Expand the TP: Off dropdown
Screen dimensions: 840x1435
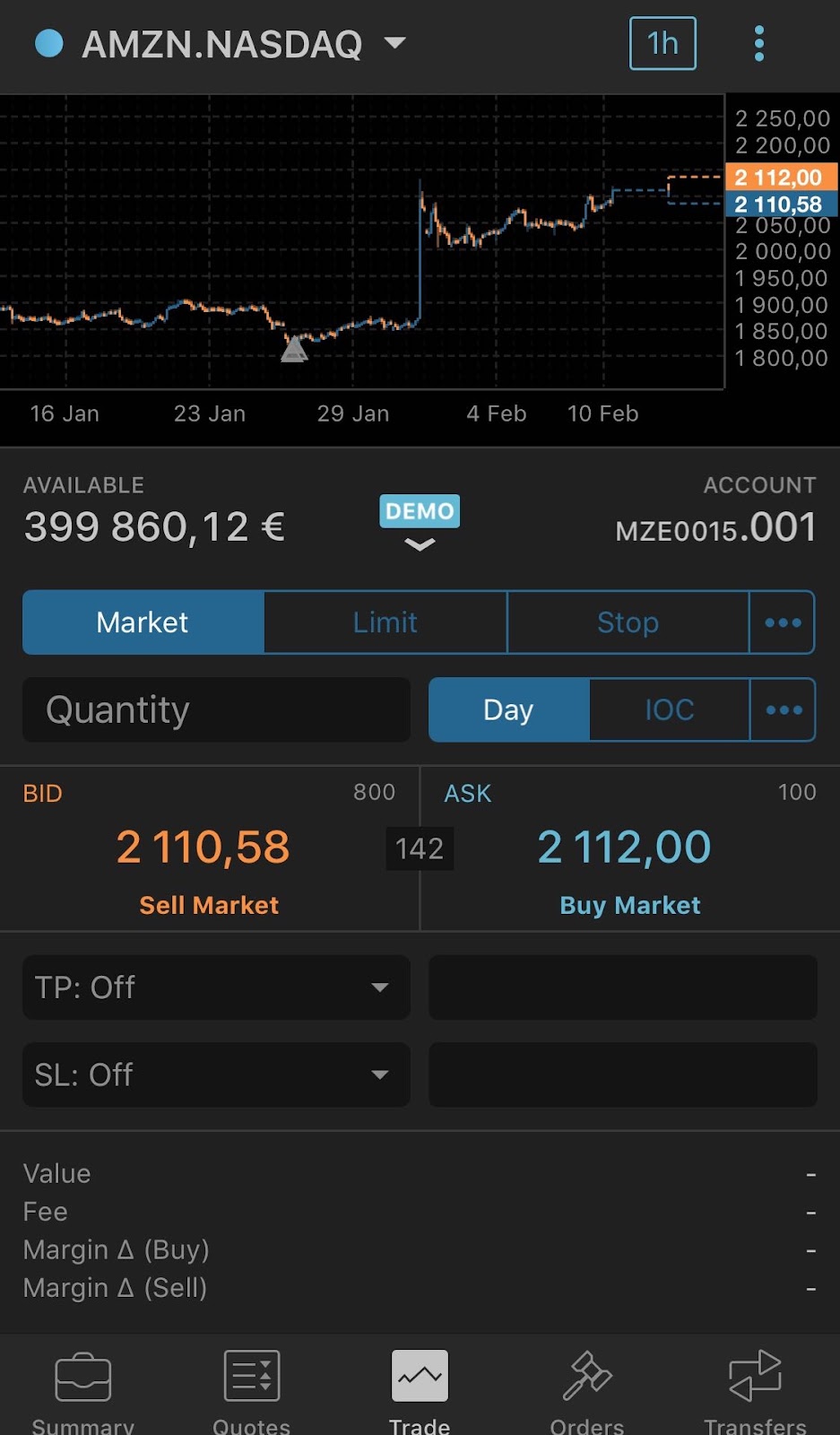point(216,987)
